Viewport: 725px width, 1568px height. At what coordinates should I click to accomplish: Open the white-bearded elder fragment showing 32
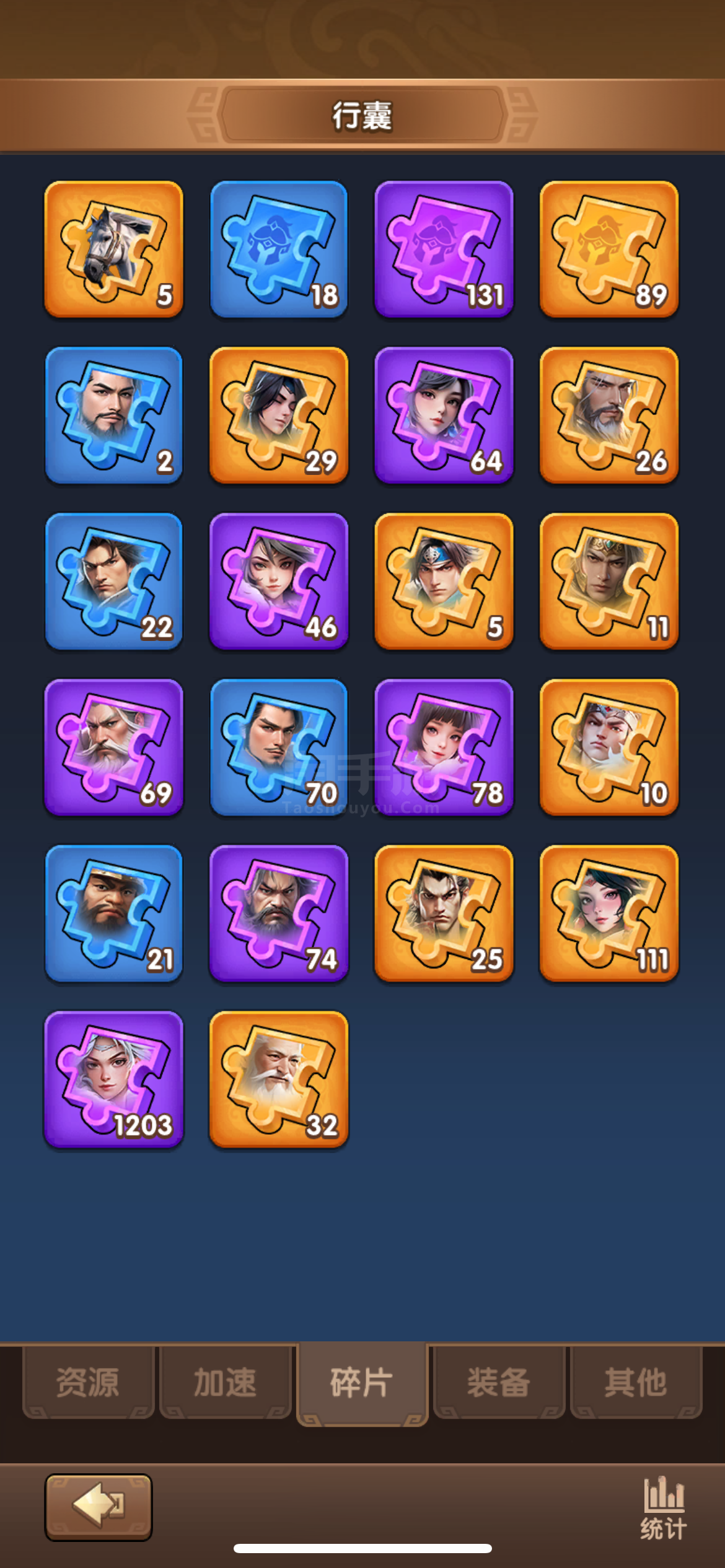(x=279, y=1079)
